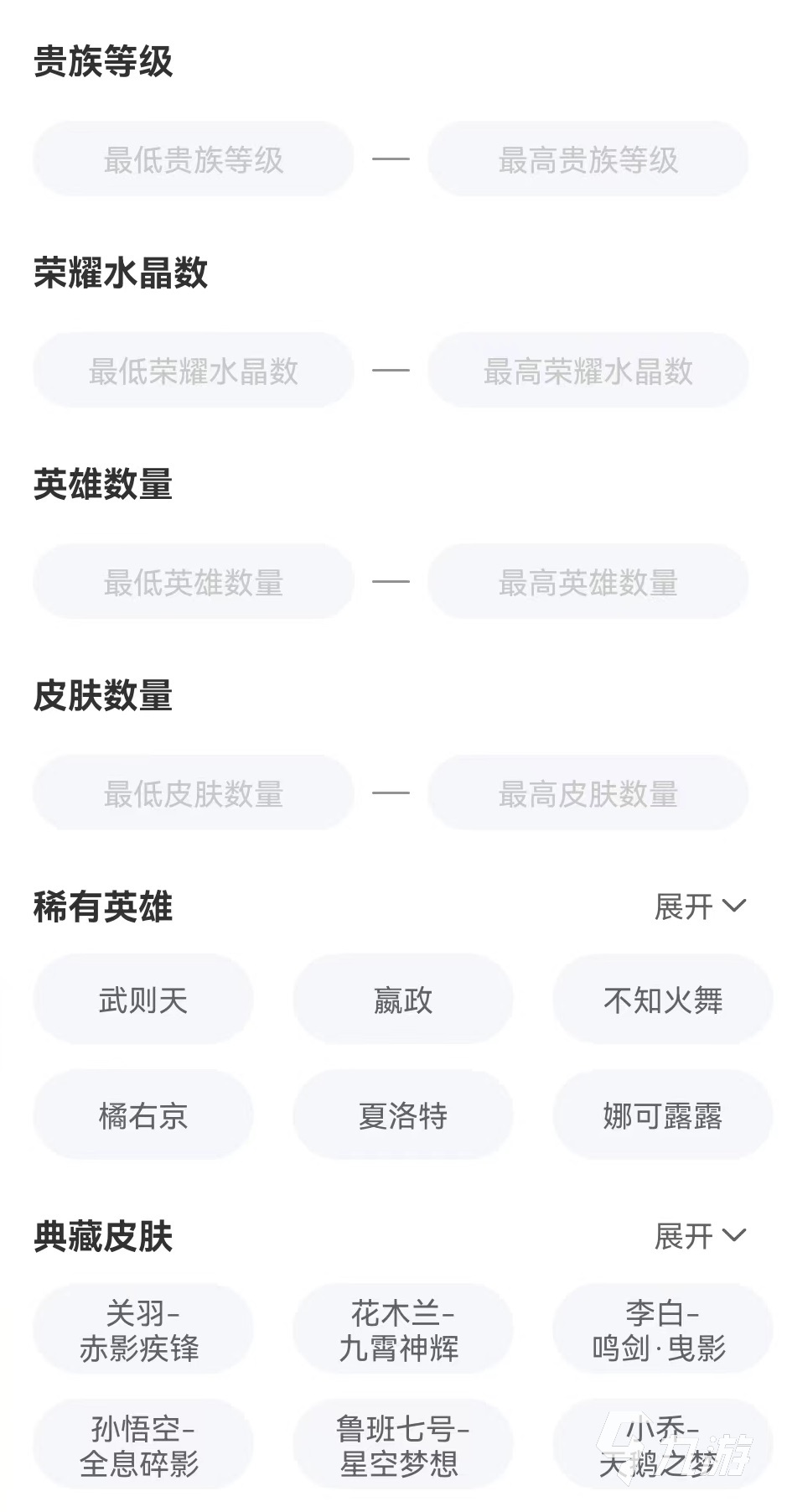Tap the 最低贵族等级 input field

pyautogui.click(x=194, y=159)
